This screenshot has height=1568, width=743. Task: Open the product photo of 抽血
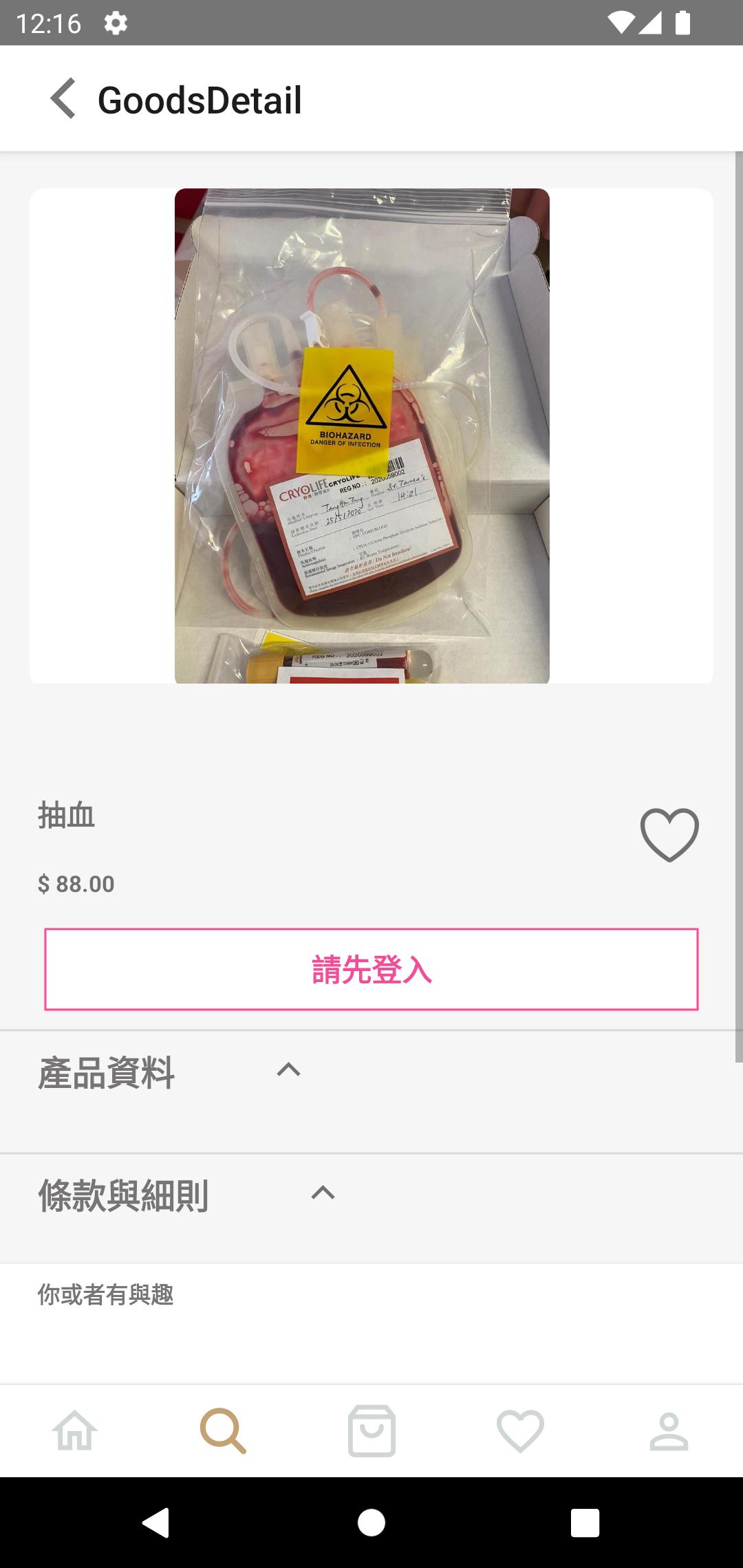pos(362,436)
